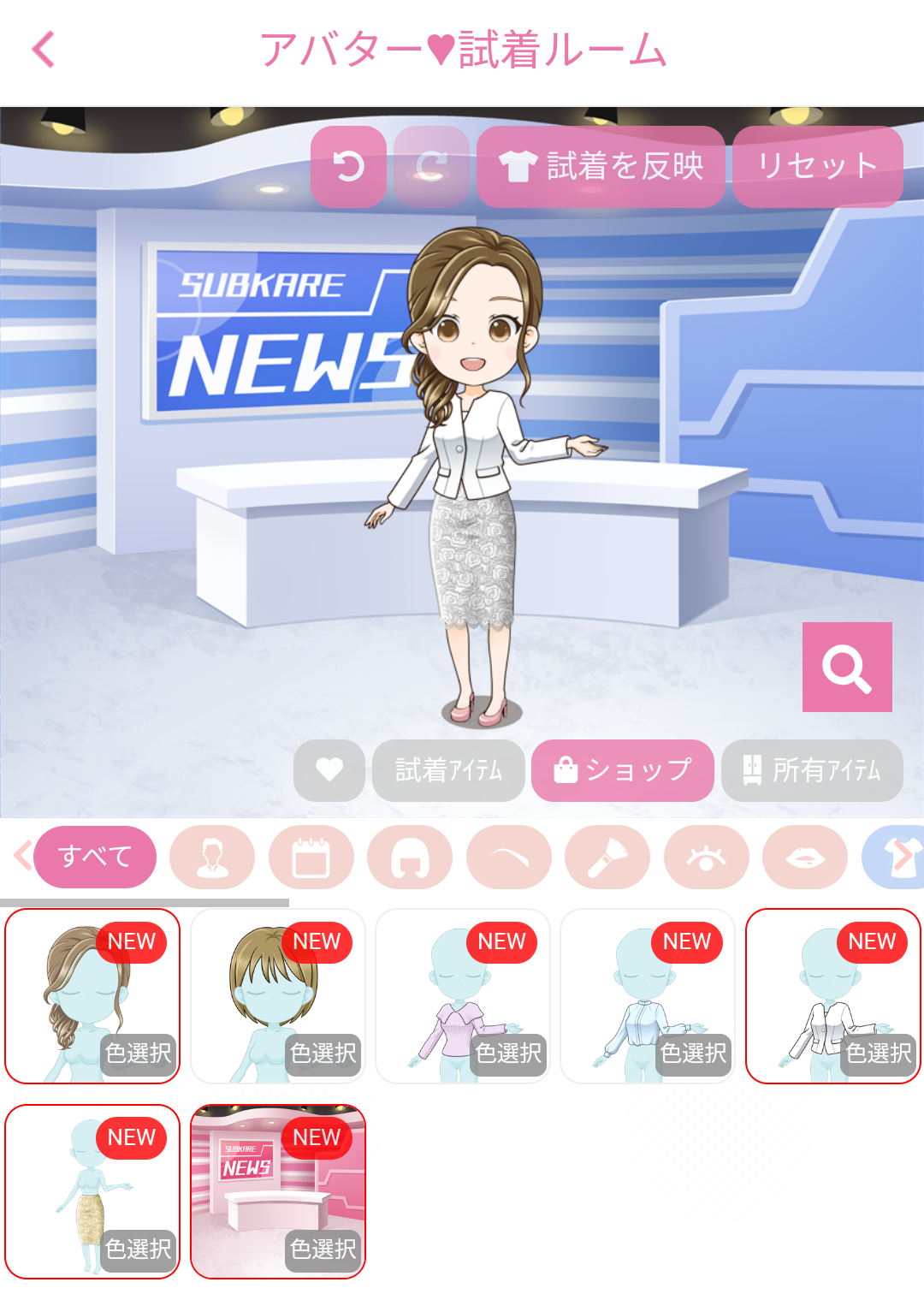
Task: Select the すべて category chip
Action: pos(95,857)
